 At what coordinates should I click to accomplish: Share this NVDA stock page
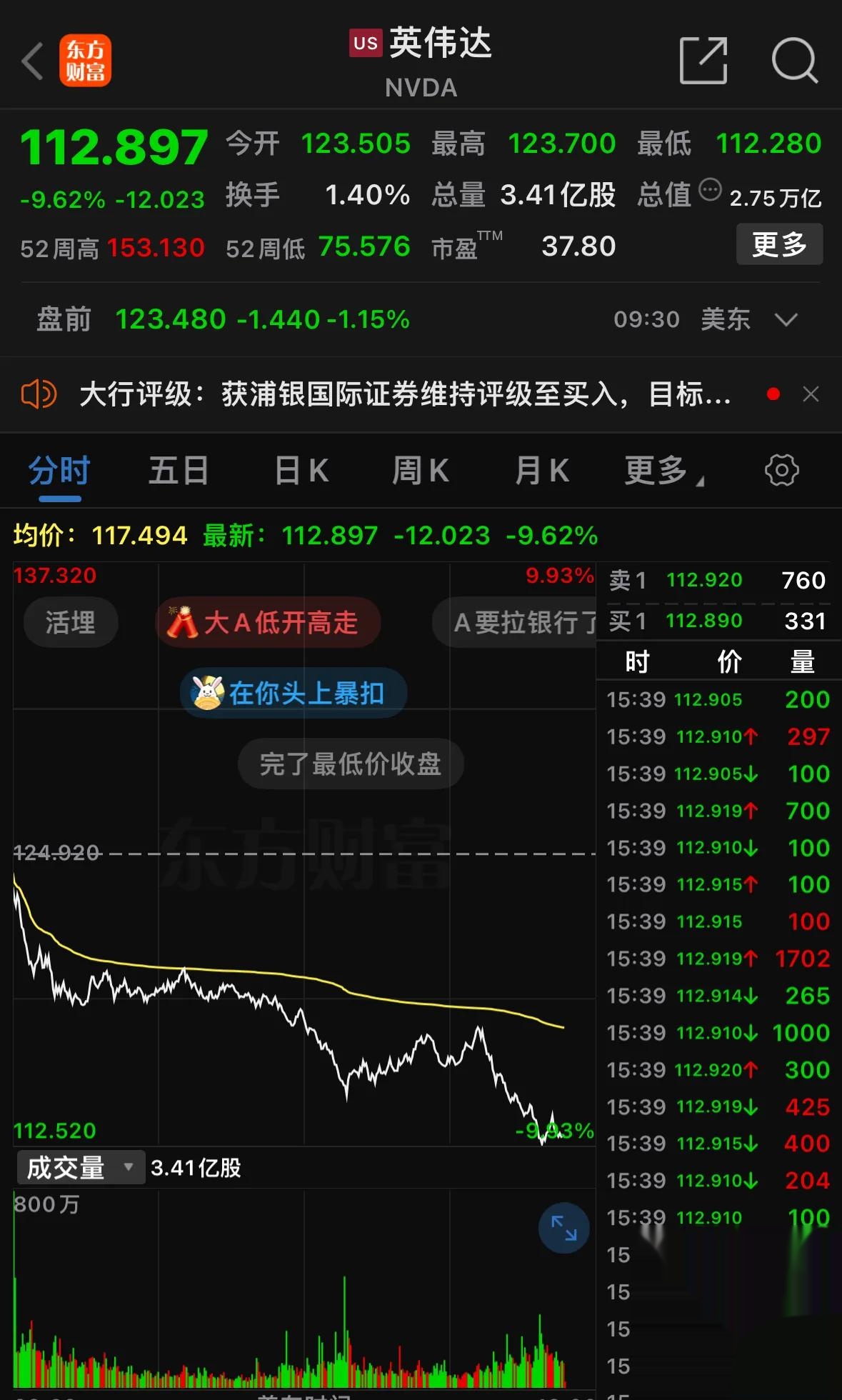(703, 61)
